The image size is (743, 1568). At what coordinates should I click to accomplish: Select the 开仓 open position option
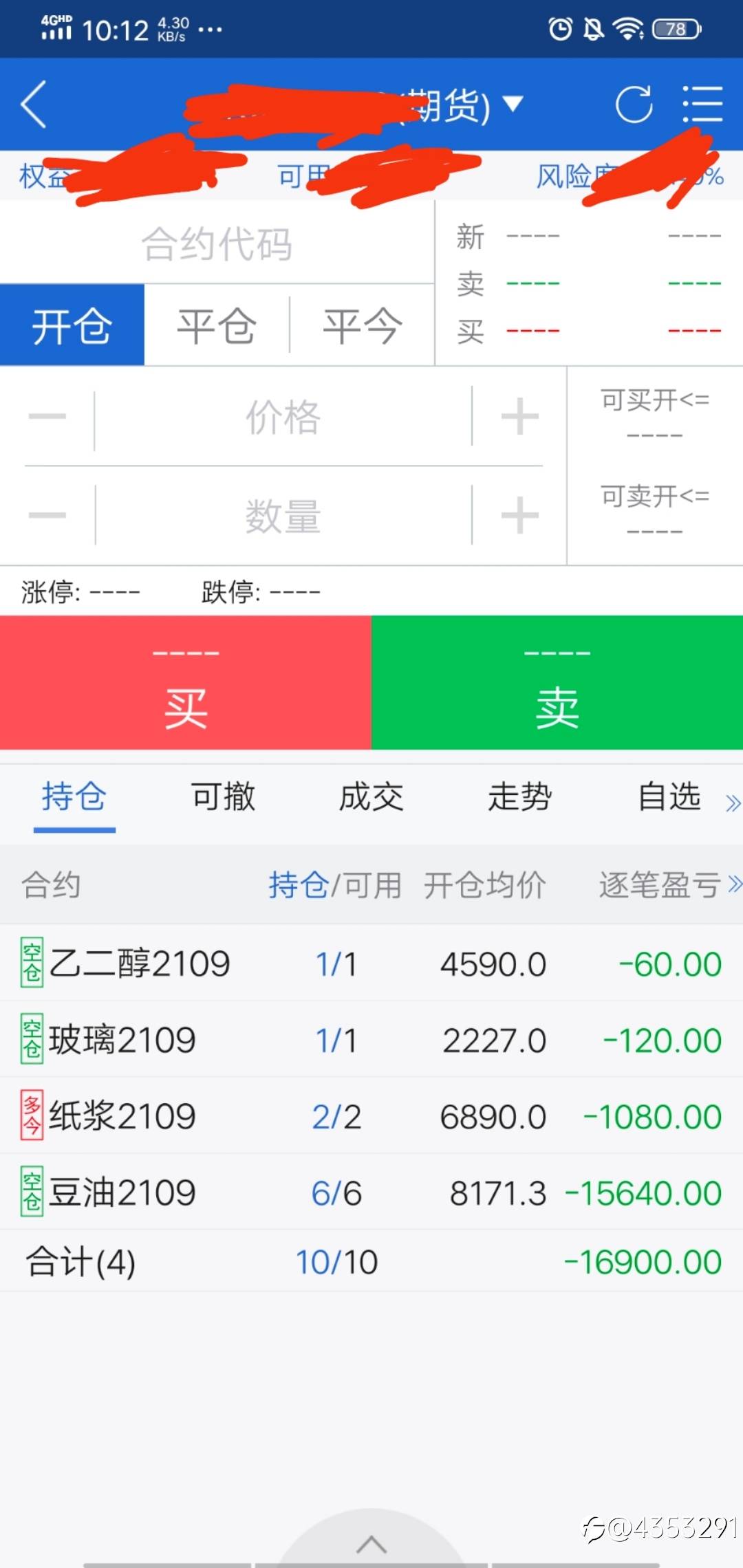[72, 325]
